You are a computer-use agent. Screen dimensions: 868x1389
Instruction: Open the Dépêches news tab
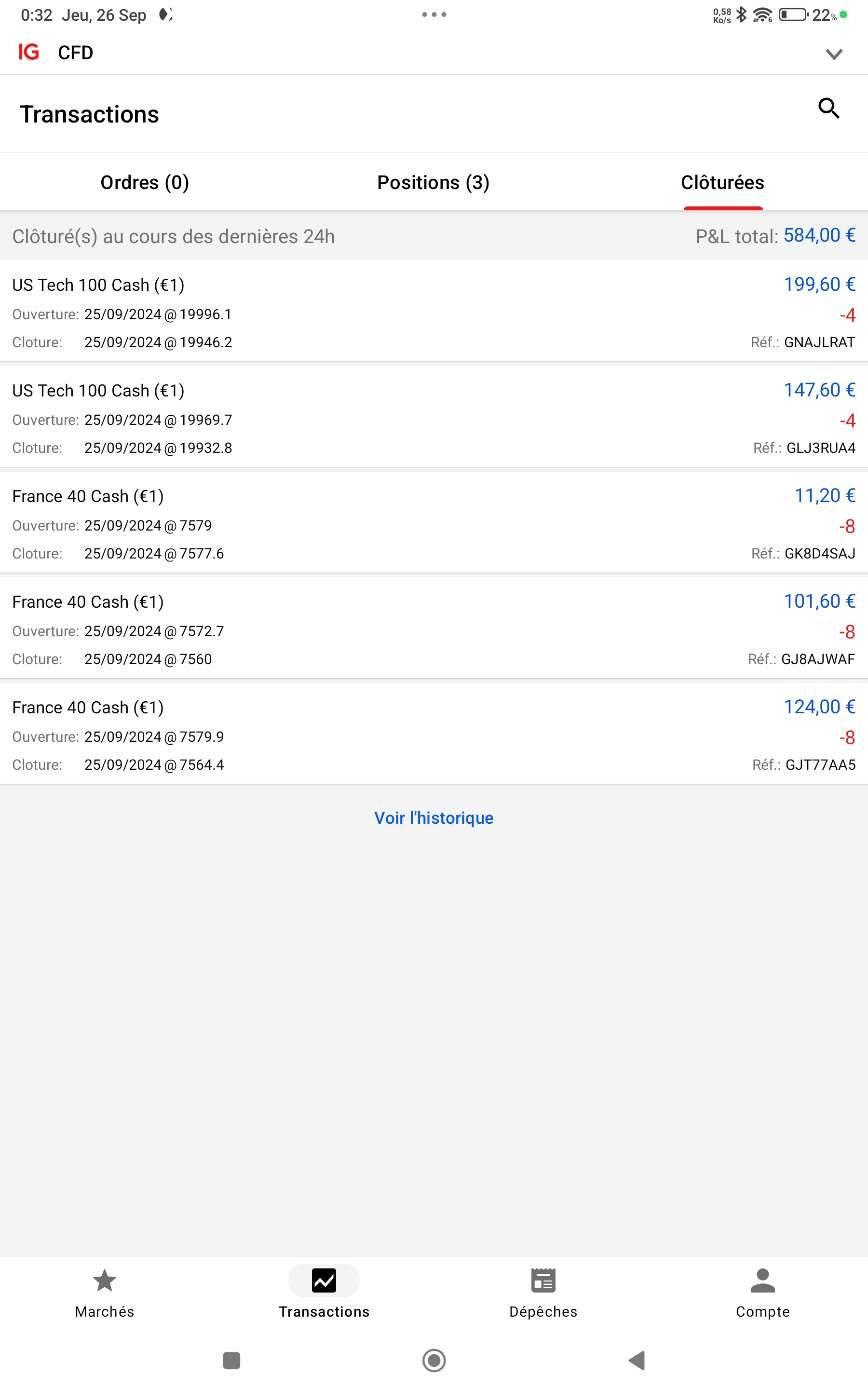tap(543, 1293)
